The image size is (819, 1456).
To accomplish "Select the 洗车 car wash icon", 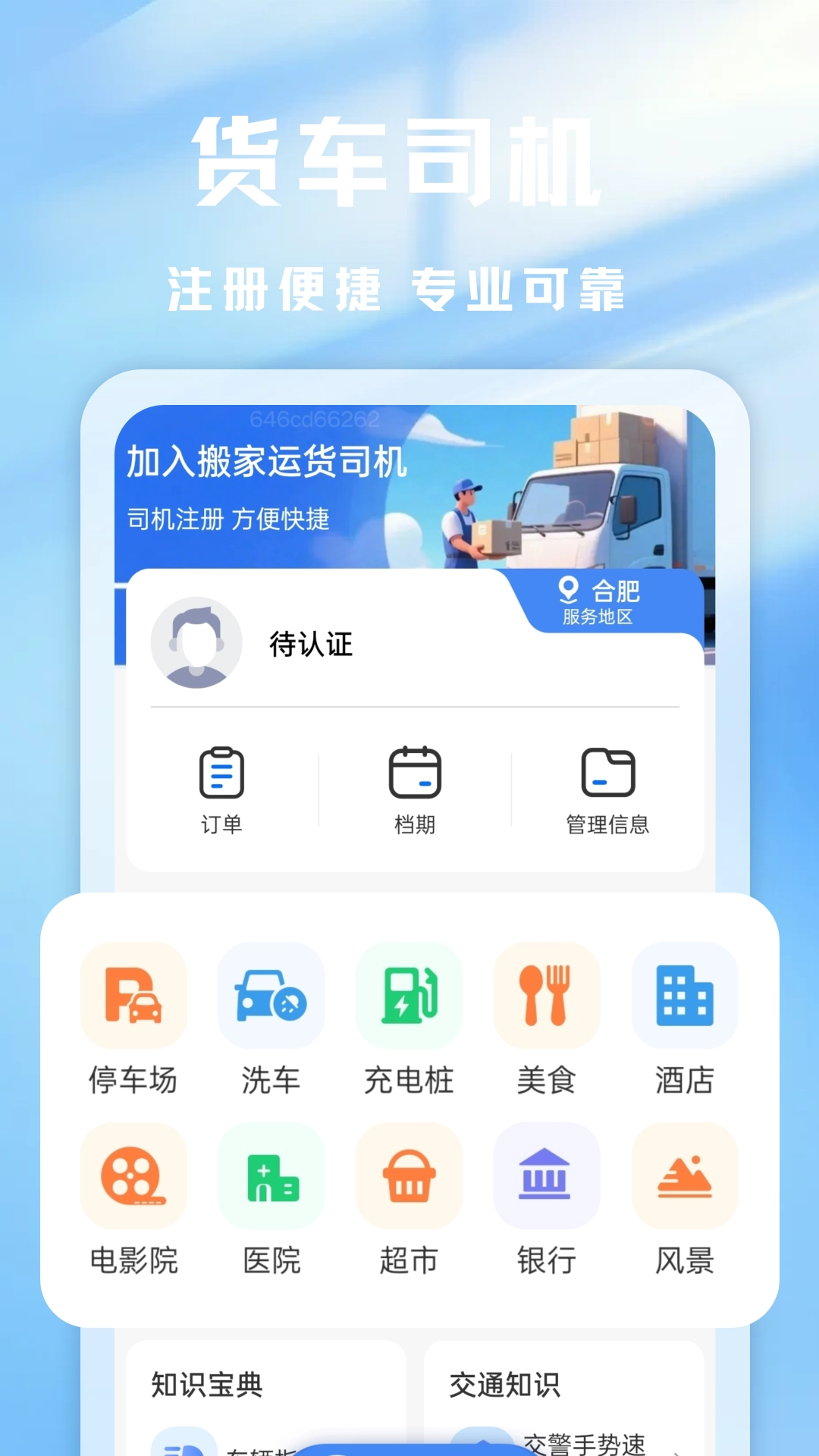I will pos(271,996).
